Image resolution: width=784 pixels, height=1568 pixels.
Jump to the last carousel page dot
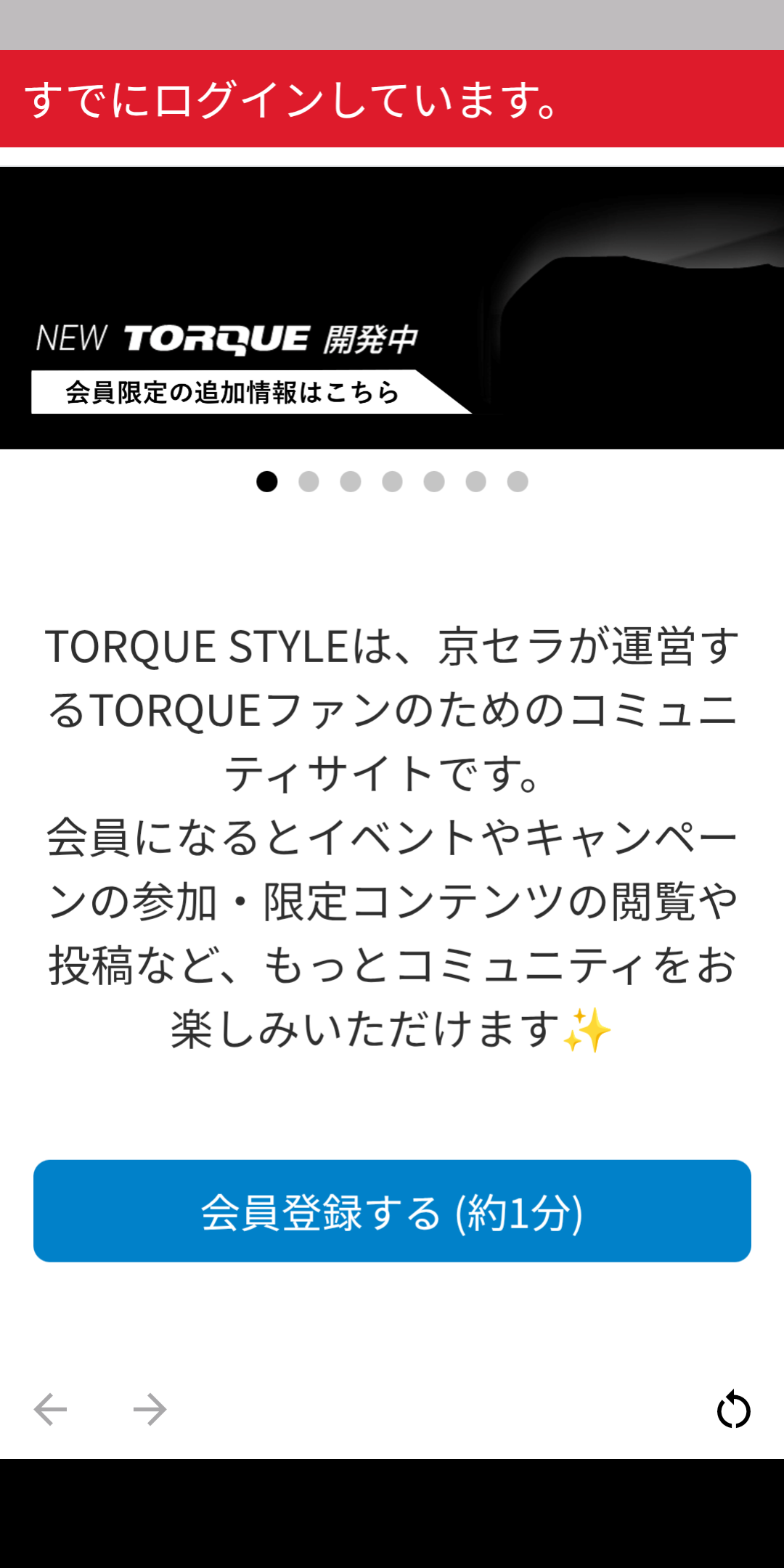pos(518,481)
